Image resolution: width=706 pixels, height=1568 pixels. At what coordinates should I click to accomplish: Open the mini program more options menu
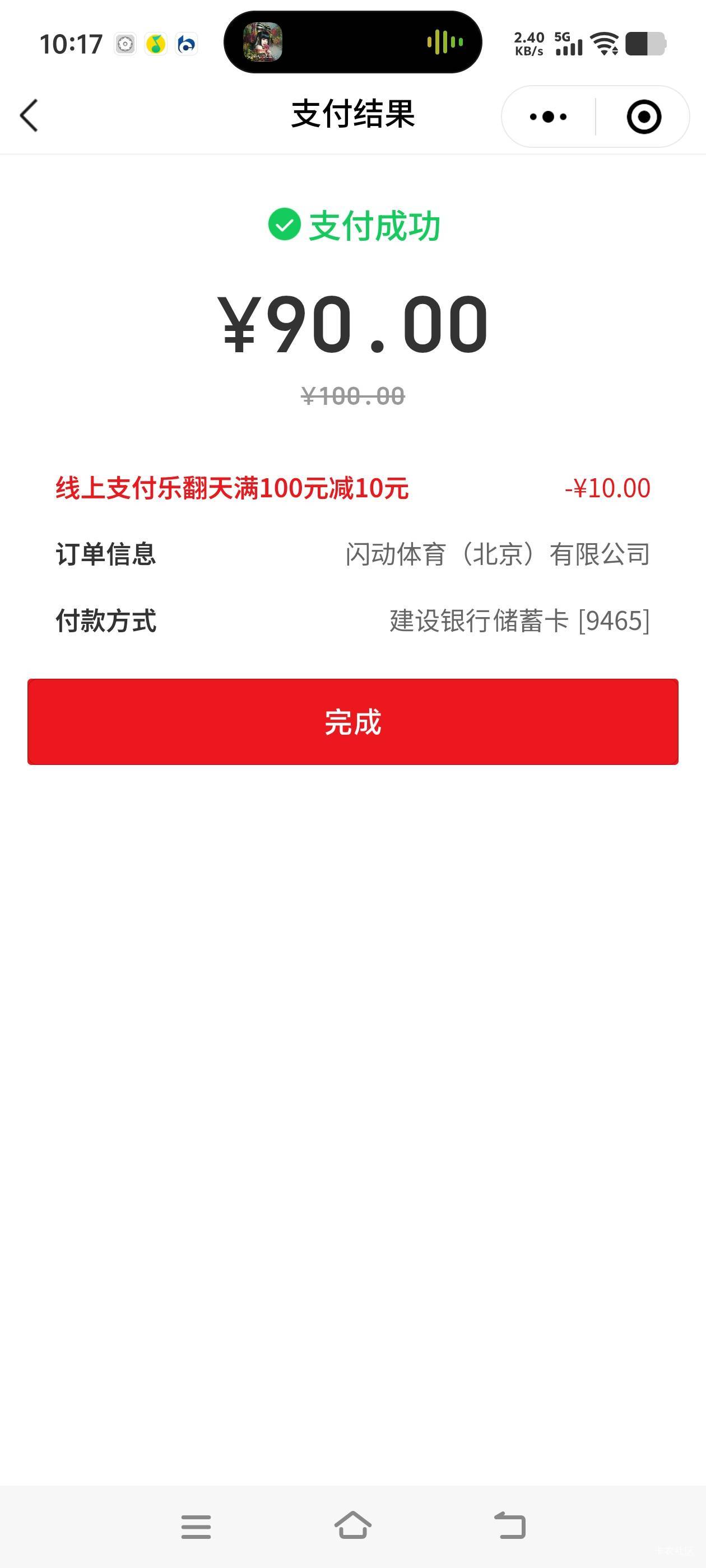tap(548, 117)
